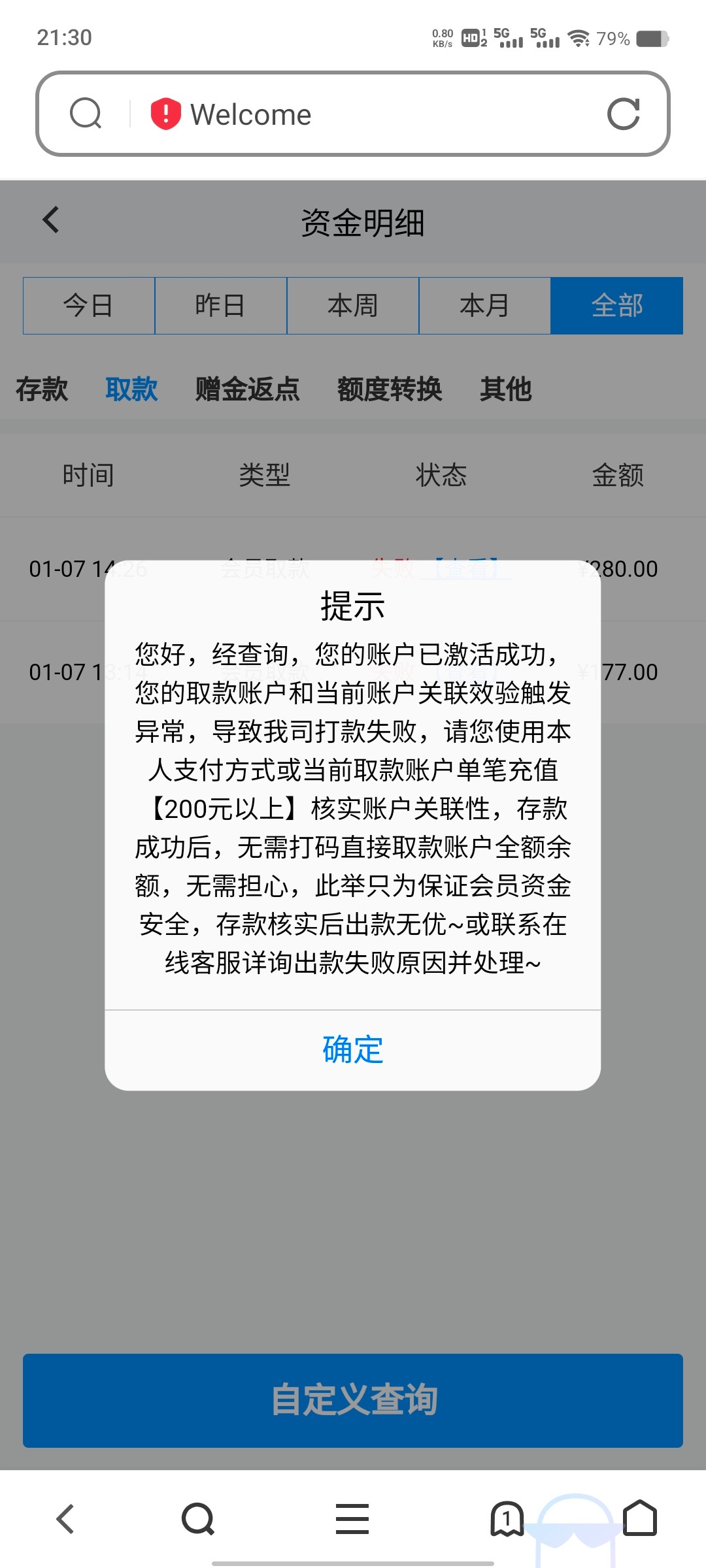Switch to the 今日 date filter
Image resolution: width=706 pixels, height=1568 pixels.
(88, 305)
